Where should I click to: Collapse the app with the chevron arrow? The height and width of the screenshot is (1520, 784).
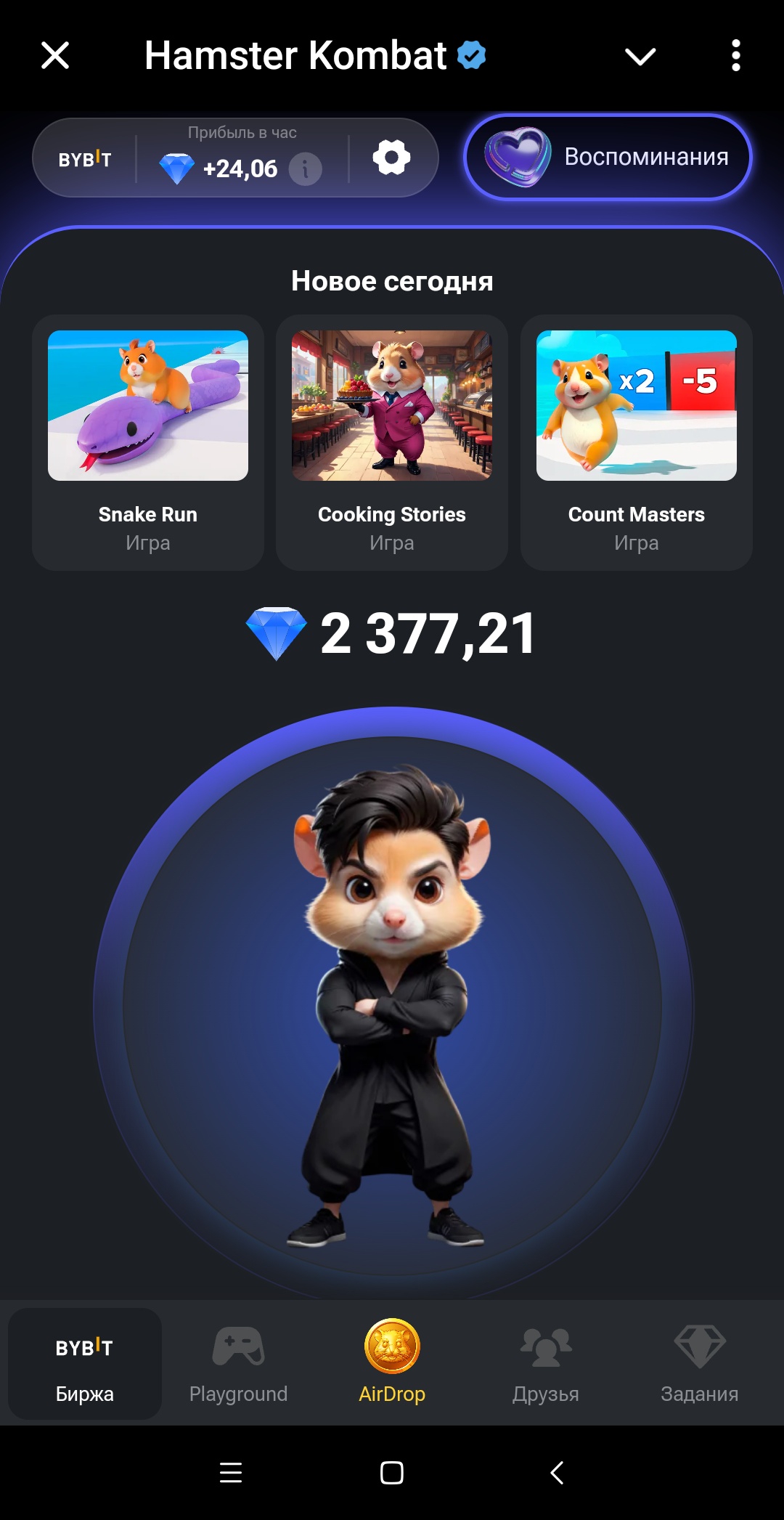[x=640, y=56]
